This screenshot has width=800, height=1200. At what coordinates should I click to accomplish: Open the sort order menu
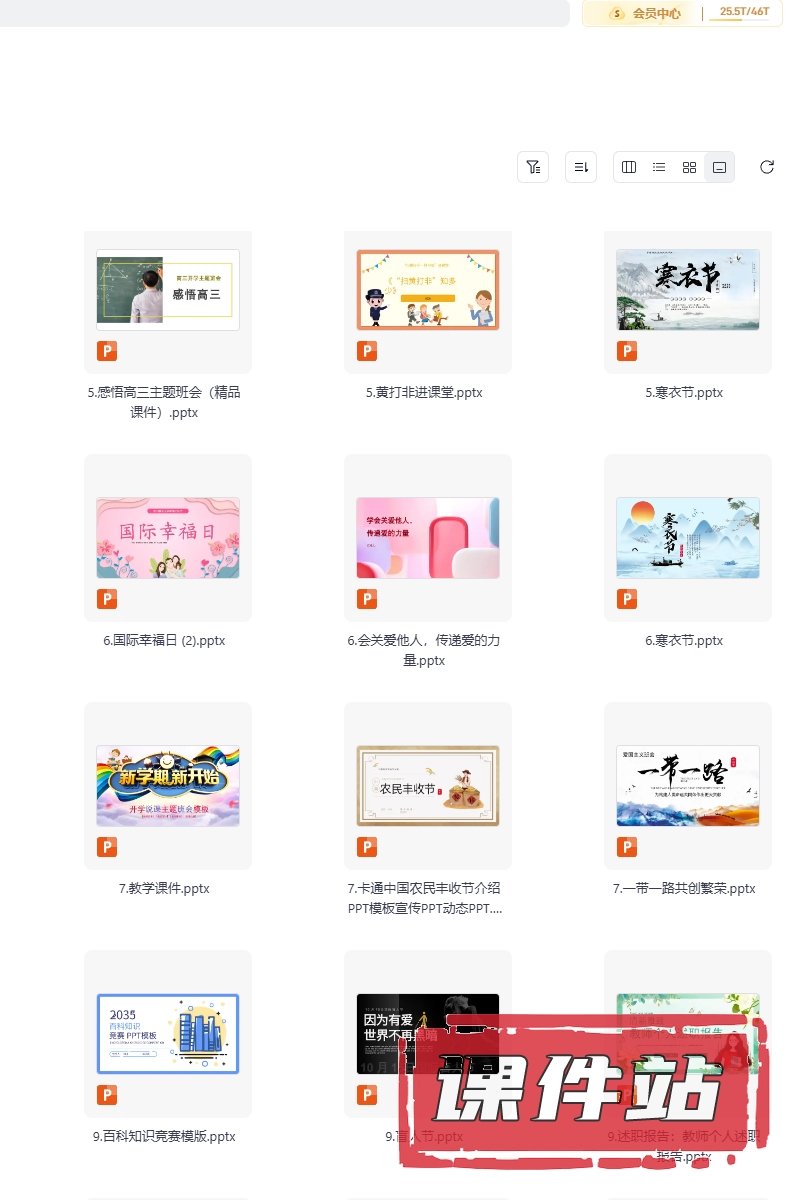pyautogui.click(x=581, y=167)
